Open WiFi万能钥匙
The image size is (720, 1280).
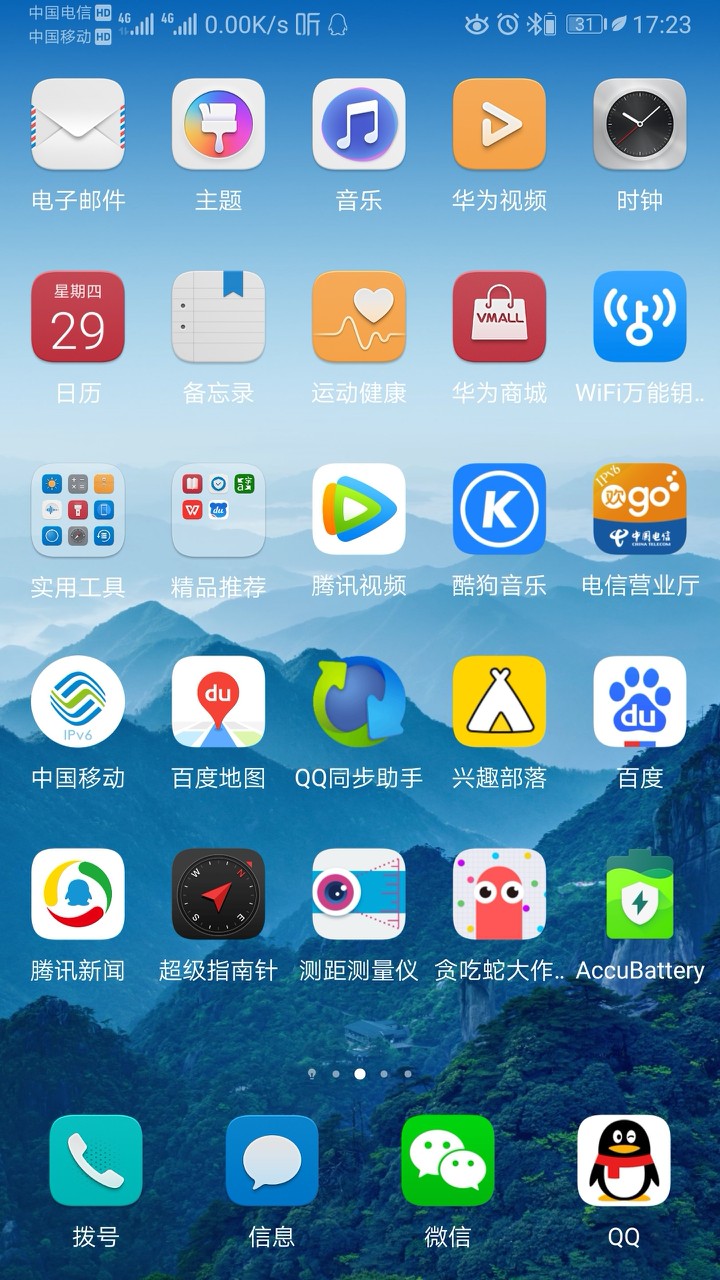(640, 316)
